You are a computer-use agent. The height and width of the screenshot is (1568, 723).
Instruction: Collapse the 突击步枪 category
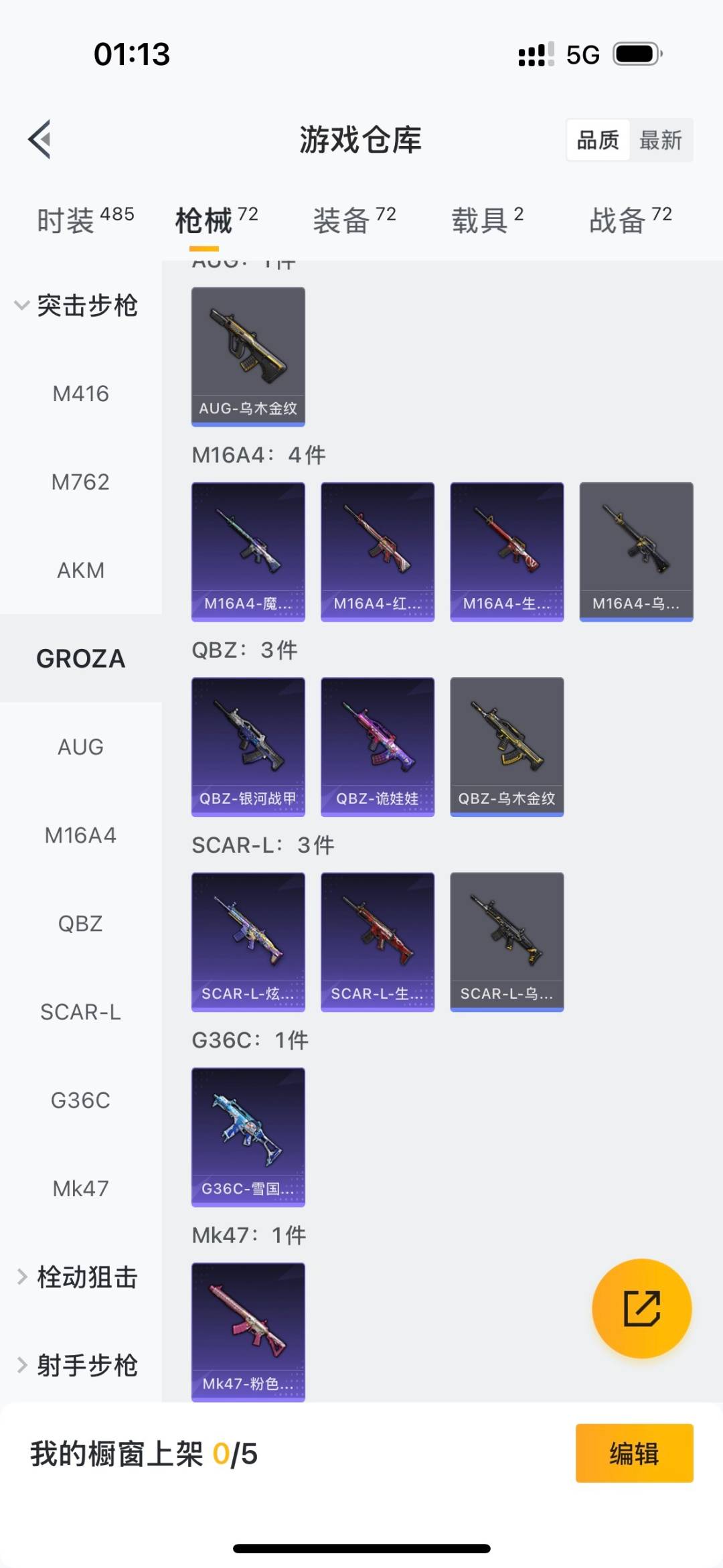76,305
